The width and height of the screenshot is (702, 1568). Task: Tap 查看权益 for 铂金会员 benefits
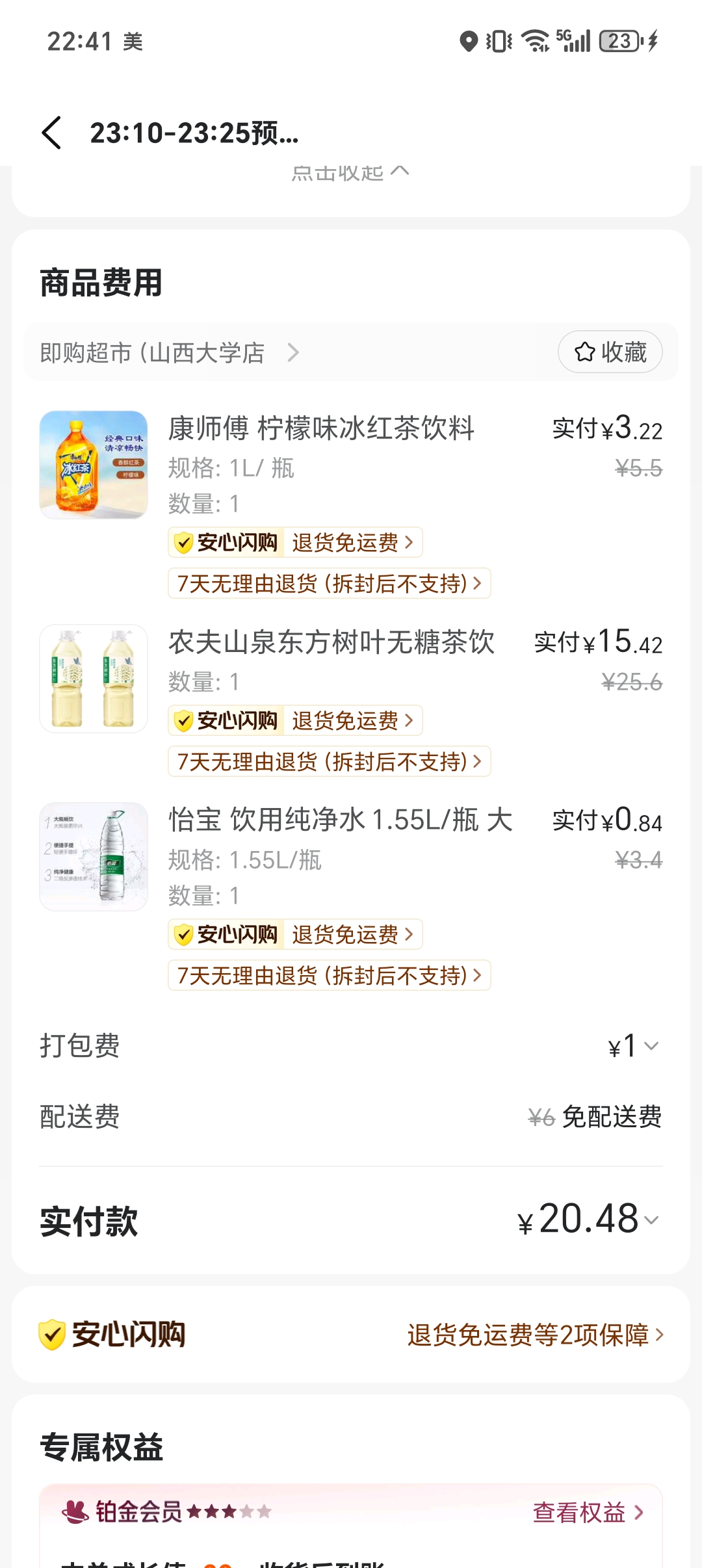pyautogui.click(x=588, y=1513)
